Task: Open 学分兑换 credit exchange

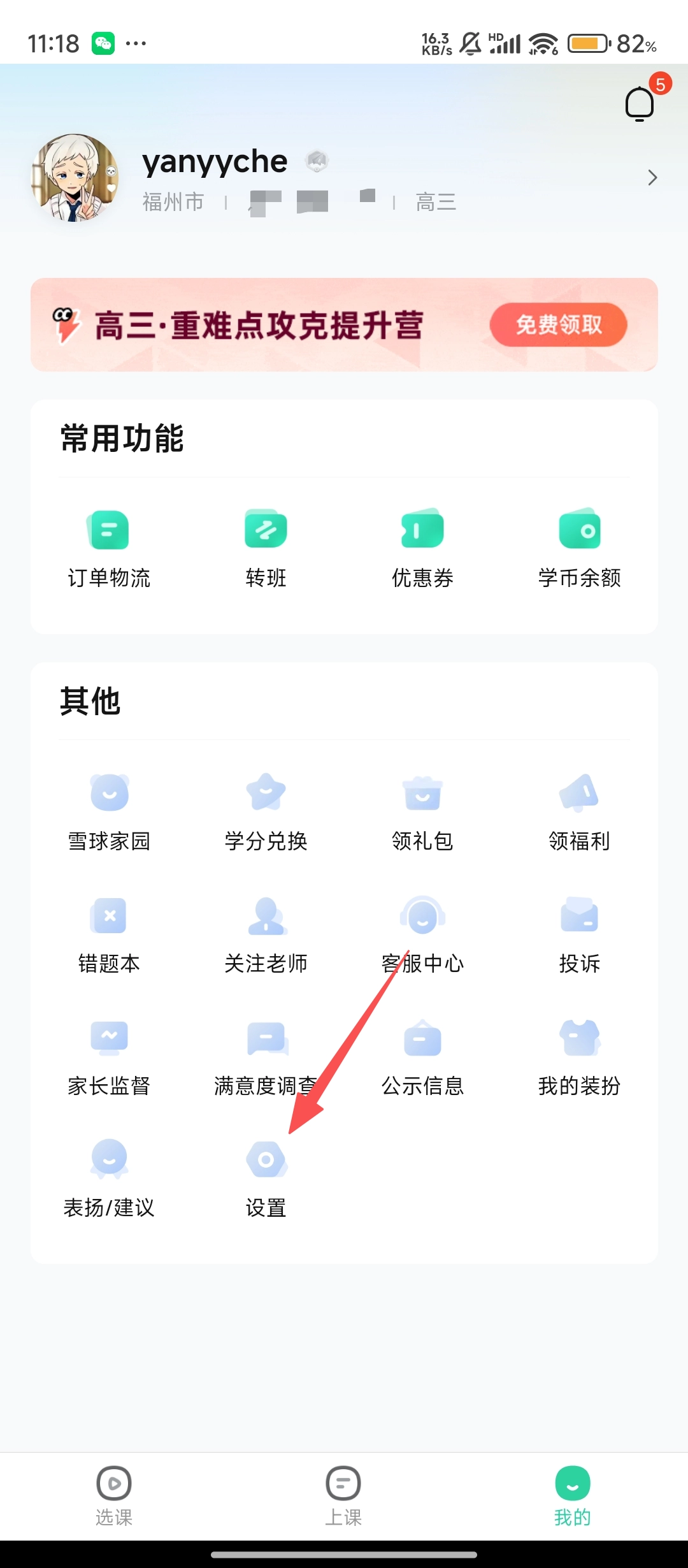Action: [266, 811]
